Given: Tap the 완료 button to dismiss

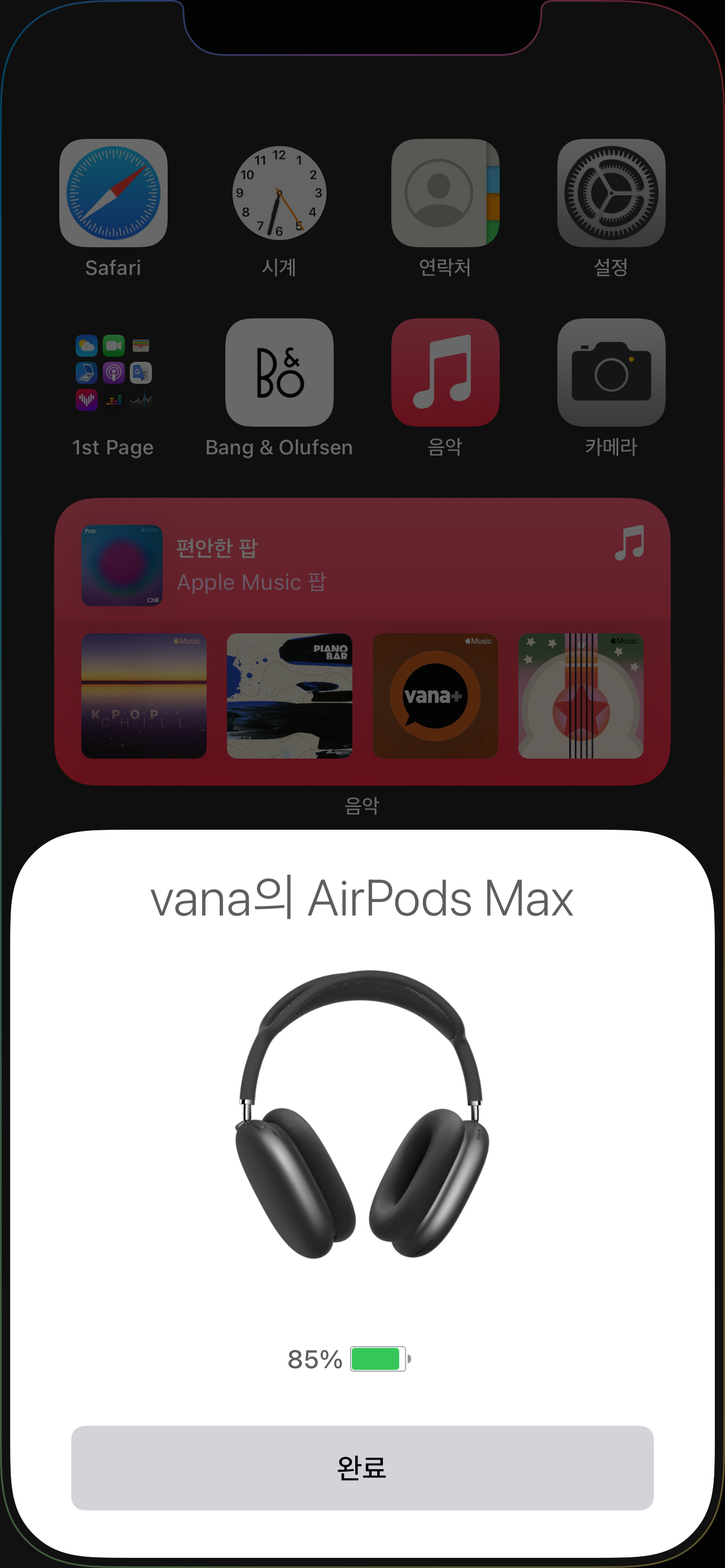Looking at the screenshot, I should 362,1467.
